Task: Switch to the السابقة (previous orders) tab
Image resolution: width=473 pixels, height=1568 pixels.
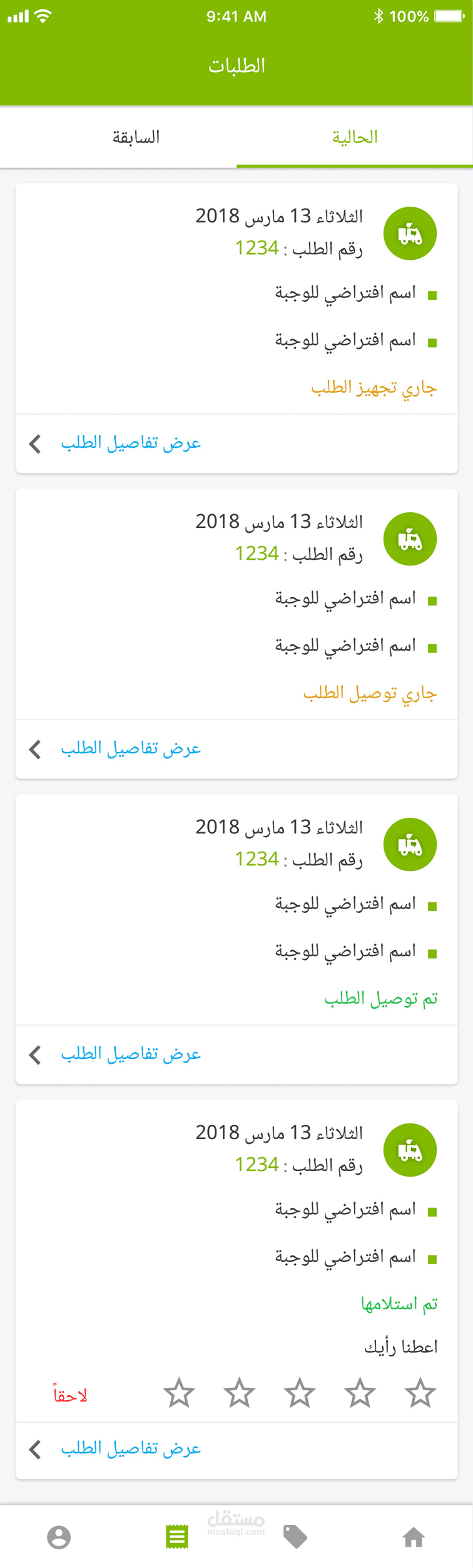Action: [136, 137]
